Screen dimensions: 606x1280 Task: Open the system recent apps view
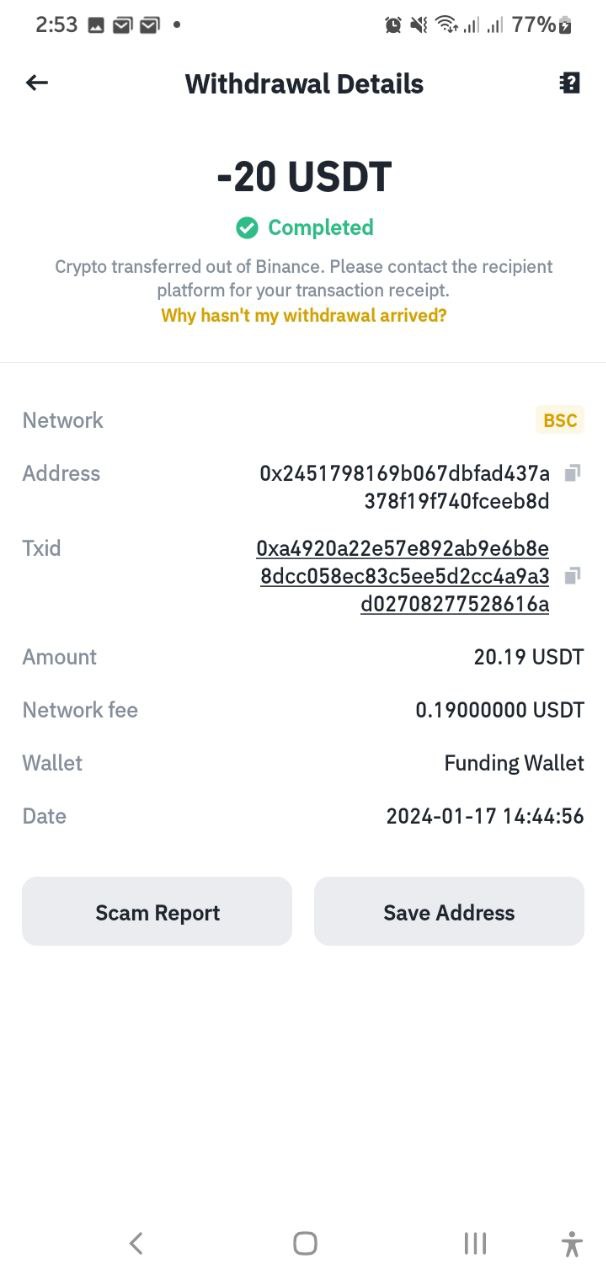tap(475, 1243)
